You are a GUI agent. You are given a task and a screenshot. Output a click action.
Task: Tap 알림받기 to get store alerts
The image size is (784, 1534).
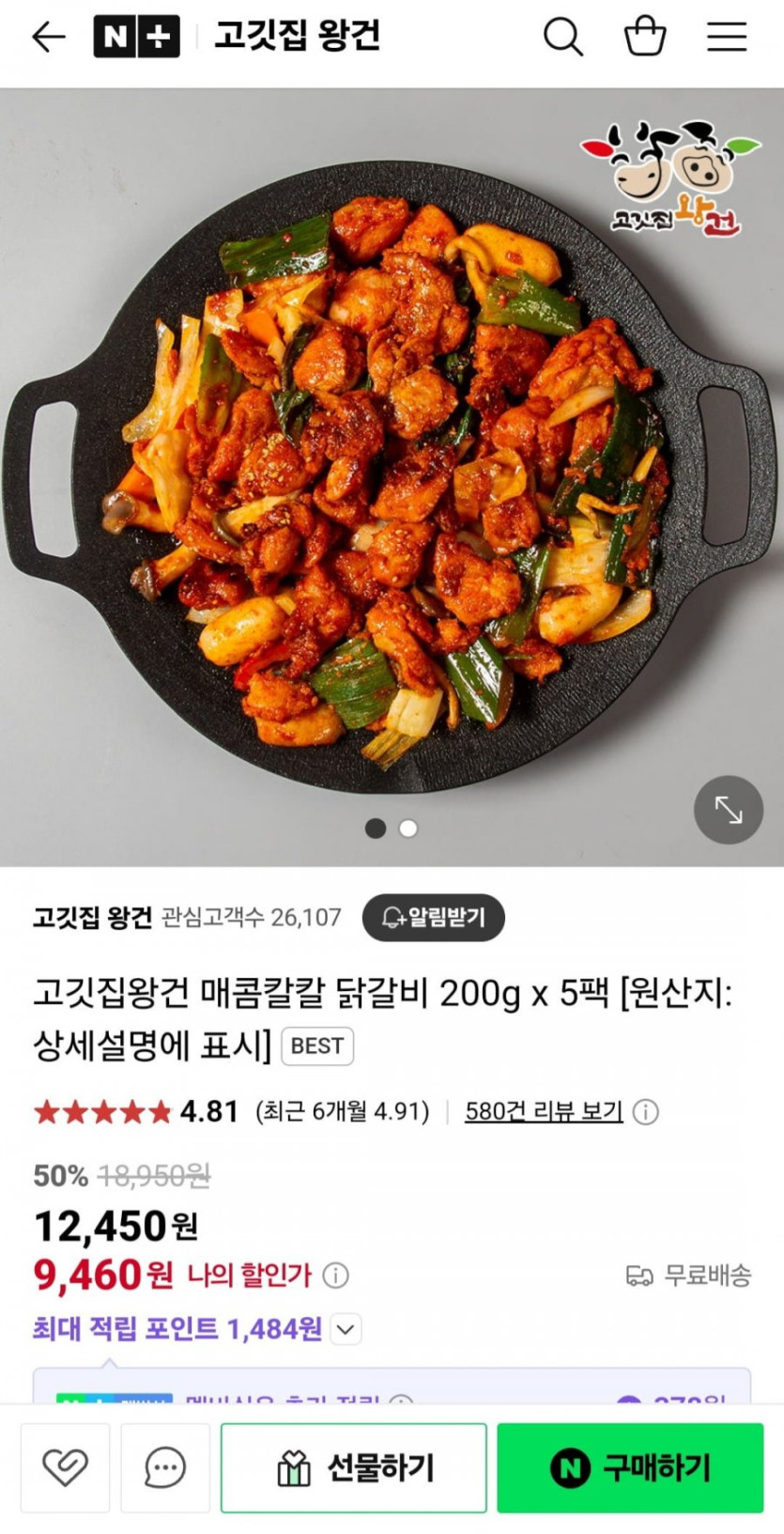[434, 918]
